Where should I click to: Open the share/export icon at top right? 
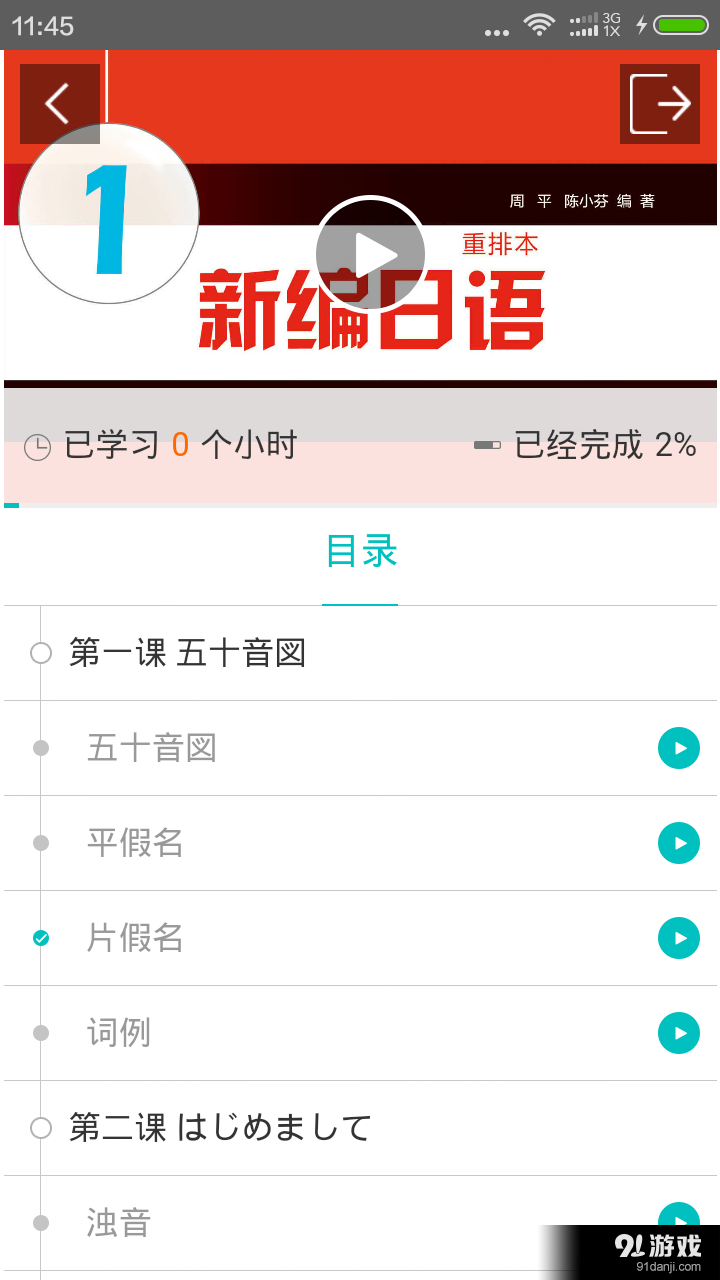tap(660, 103)
